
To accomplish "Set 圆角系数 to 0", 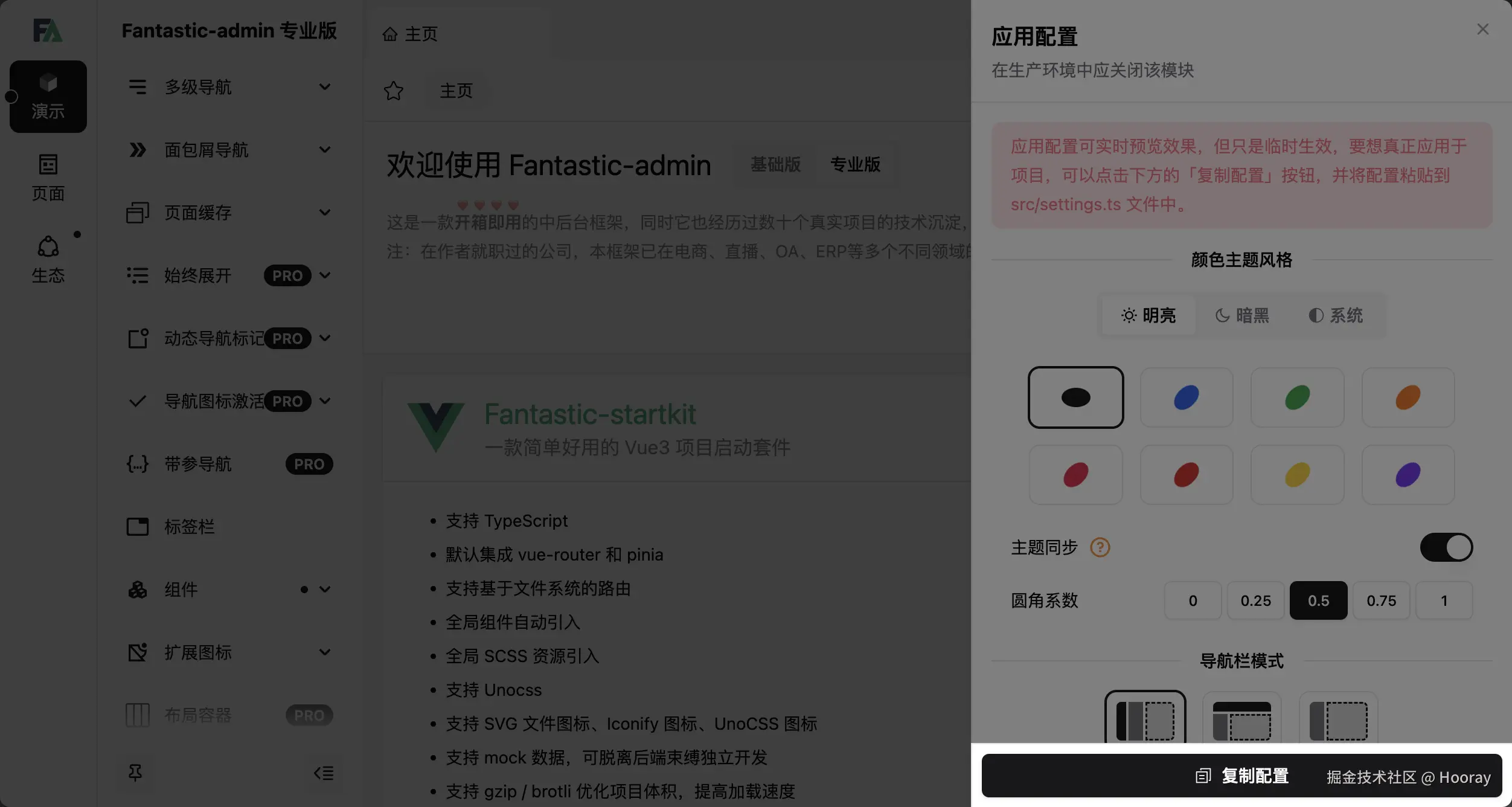I will (1193, 600).
